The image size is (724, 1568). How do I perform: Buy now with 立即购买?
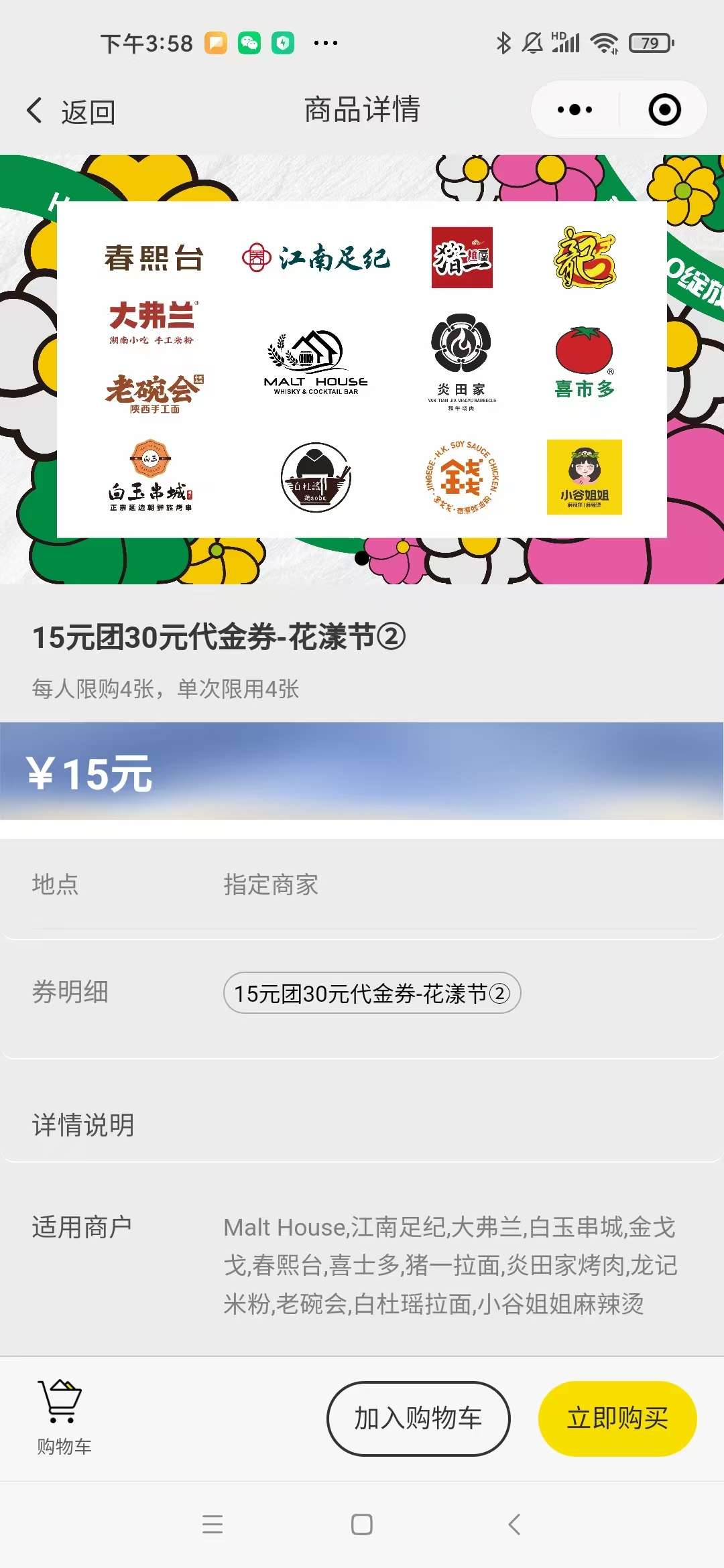coord(617,1418)
